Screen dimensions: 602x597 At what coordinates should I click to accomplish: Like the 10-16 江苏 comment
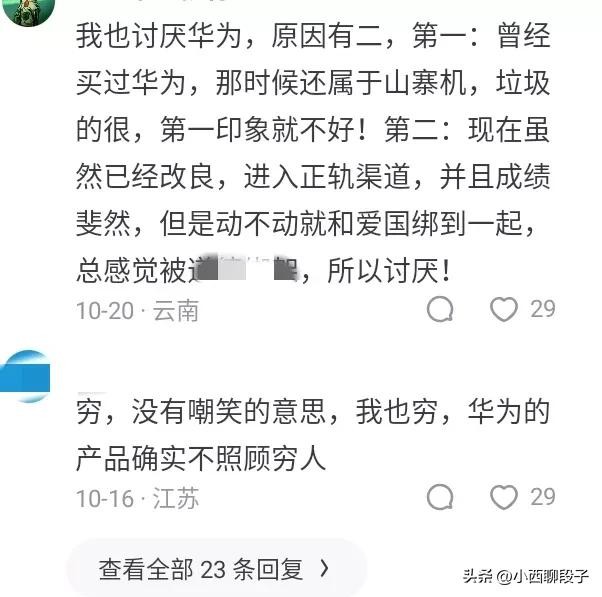point(503,497)
